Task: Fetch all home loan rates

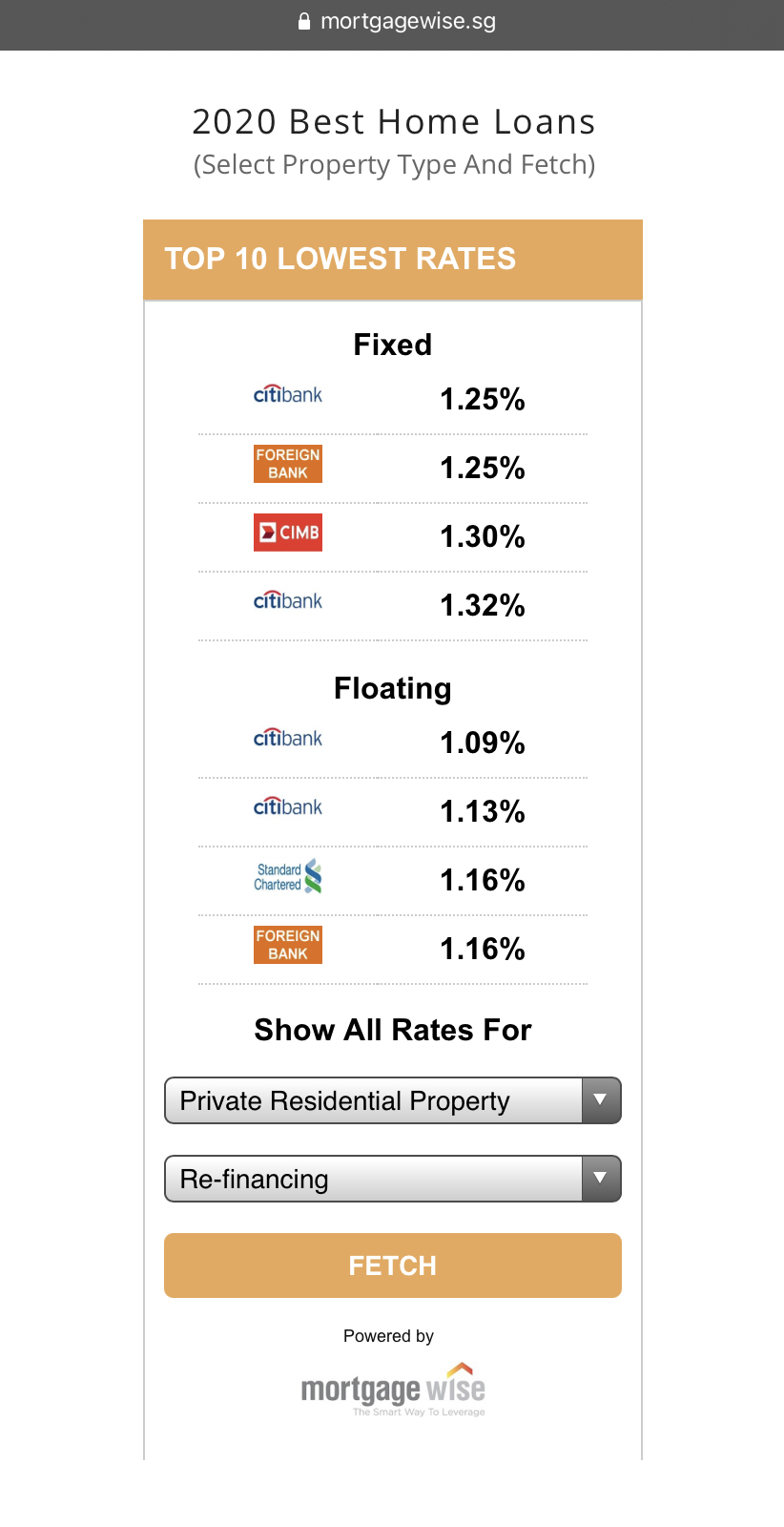Action: [x=392, y=1266]
